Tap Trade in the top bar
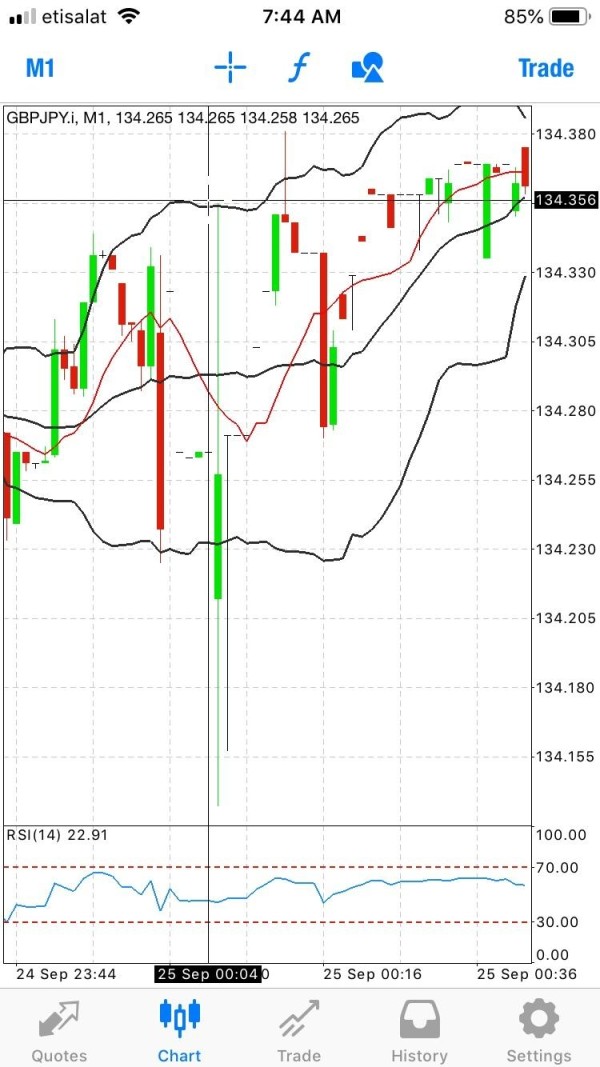600x1067 pixels. pyautogui.click(x=546, y=68)
